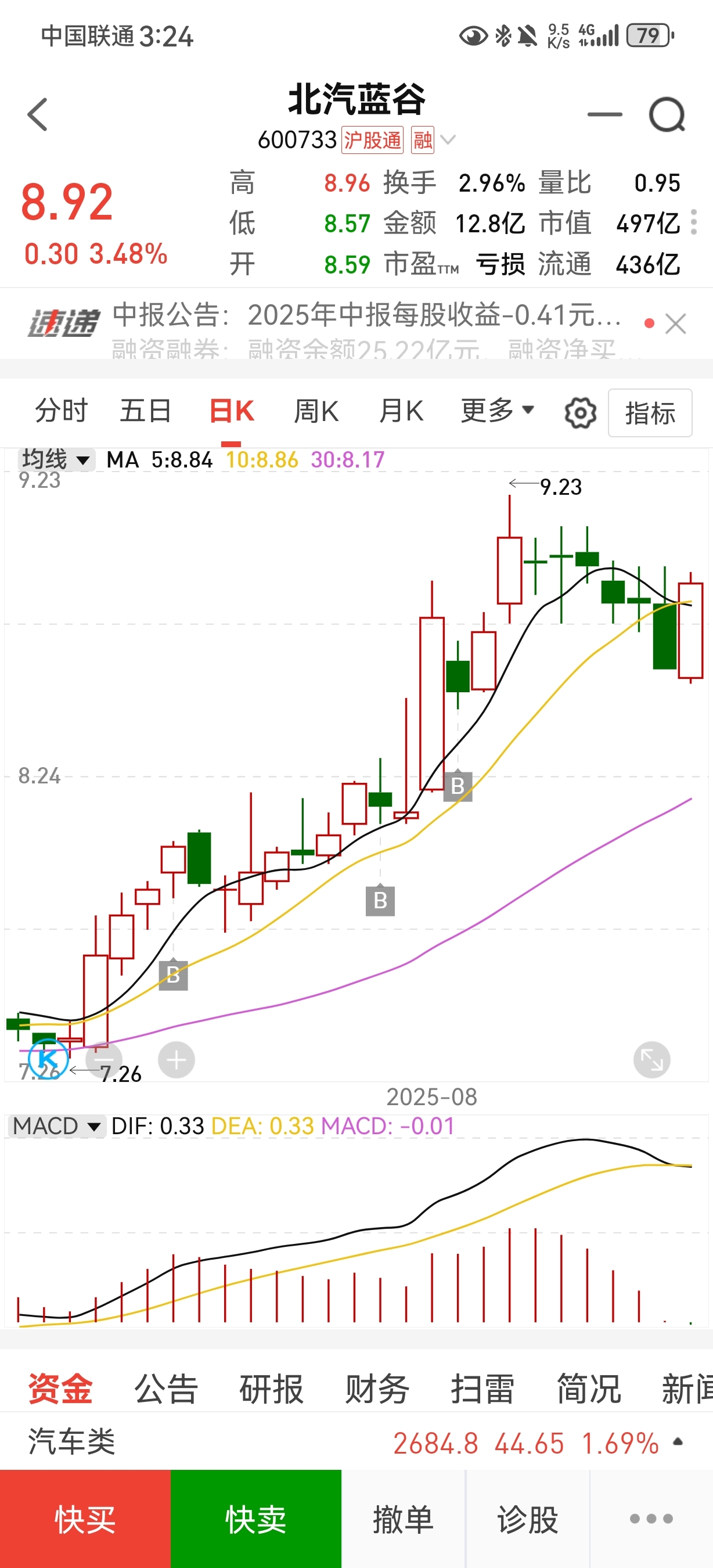Screen dimensions: 713x1568
Task: Zoom in the chart with plus button
Action: coord(177,1060)
